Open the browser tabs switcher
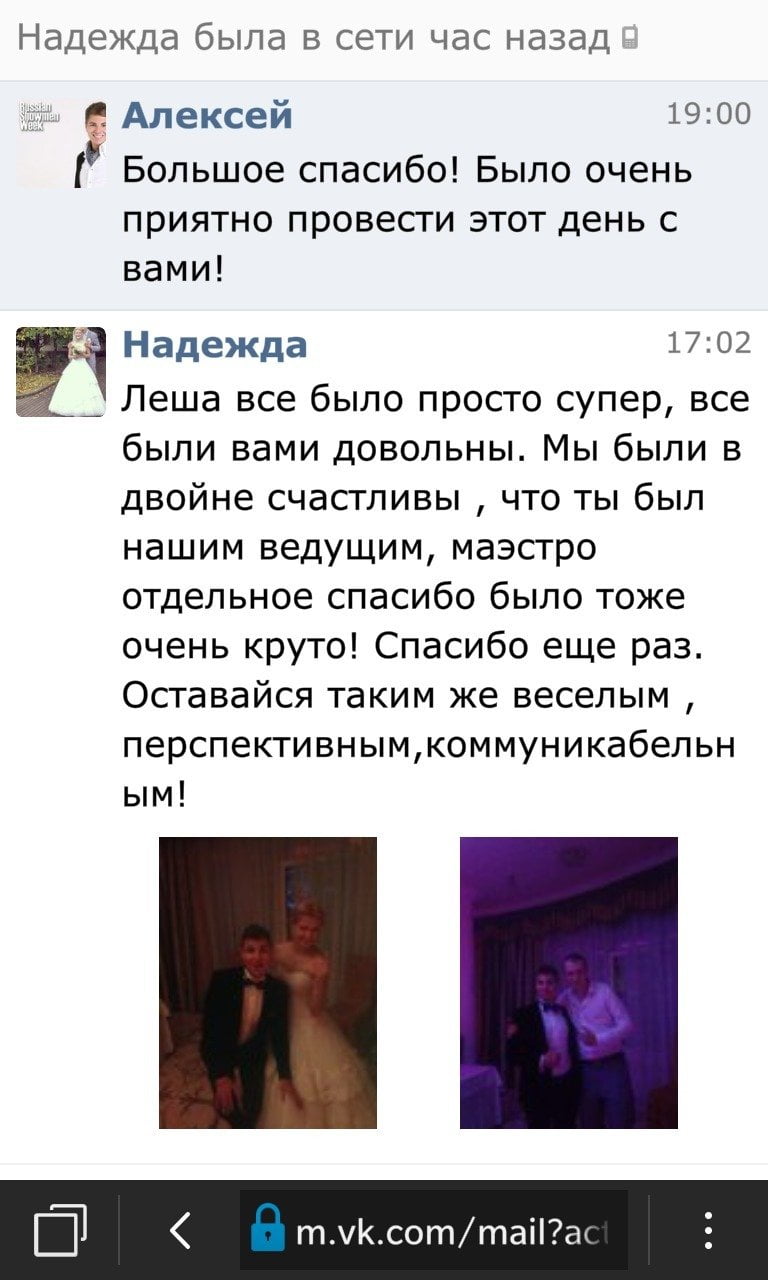This screenshot has width=768, height=1280. pos(59,1230)
